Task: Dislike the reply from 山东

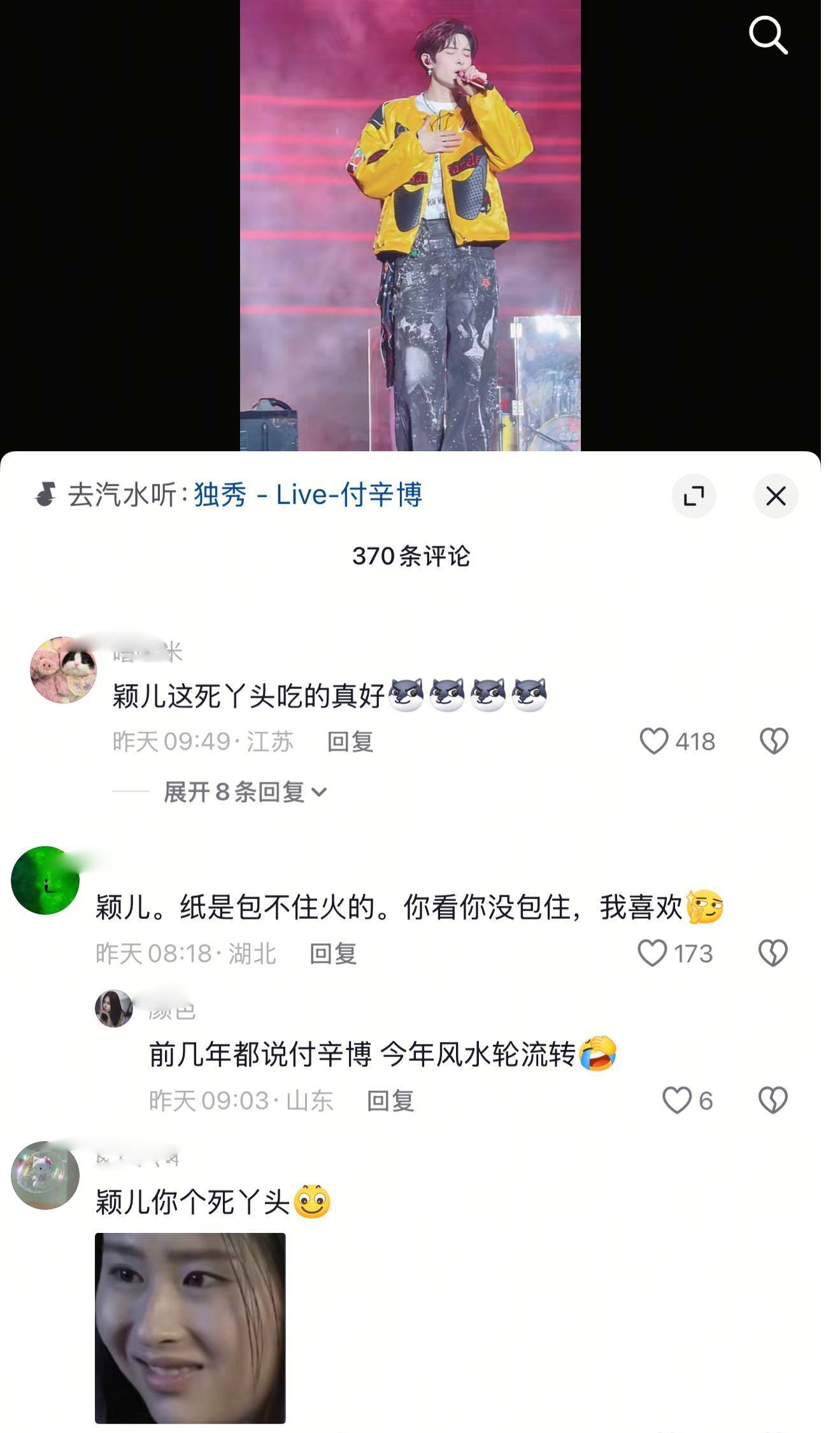Action: coord(773,1100)
